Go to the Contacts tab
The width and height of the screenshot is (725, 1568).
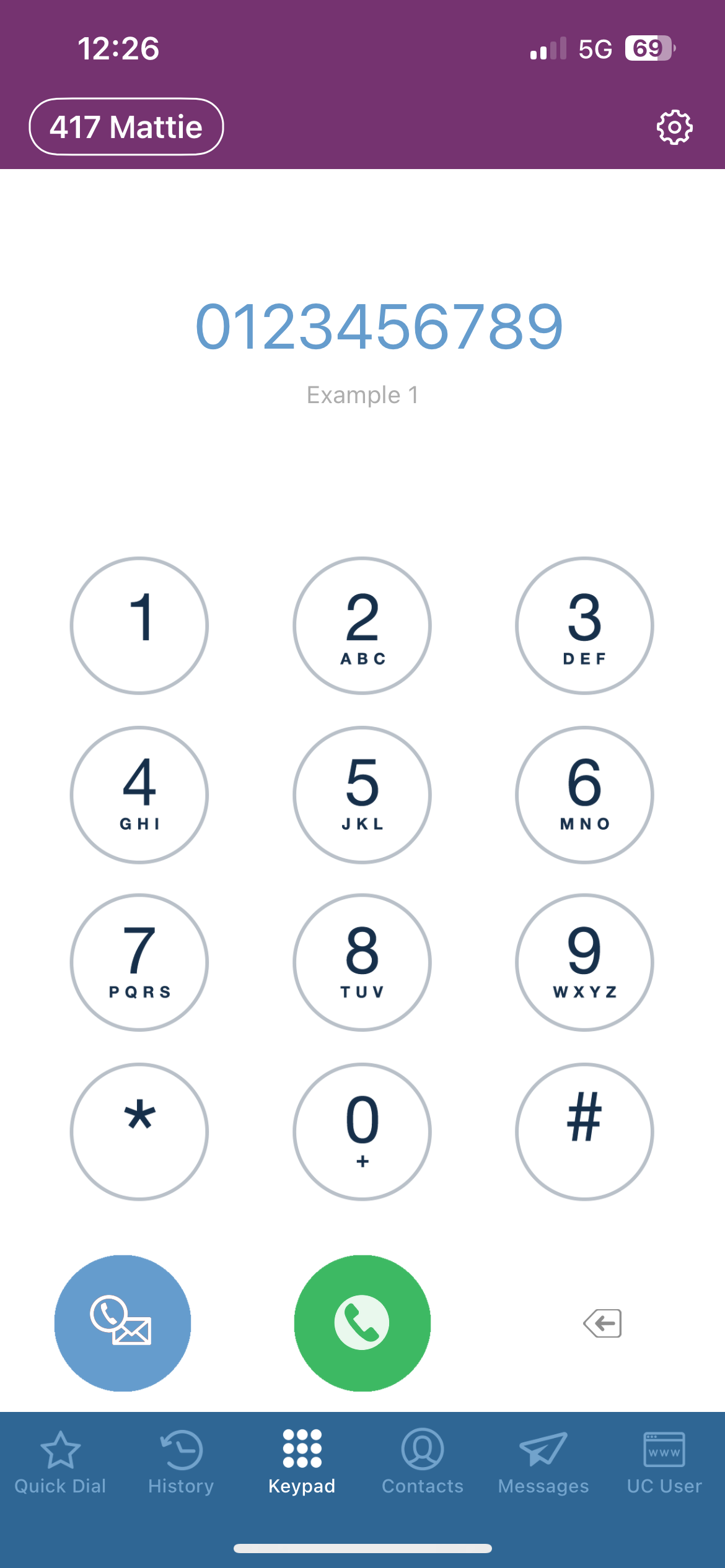(423, 1463)
